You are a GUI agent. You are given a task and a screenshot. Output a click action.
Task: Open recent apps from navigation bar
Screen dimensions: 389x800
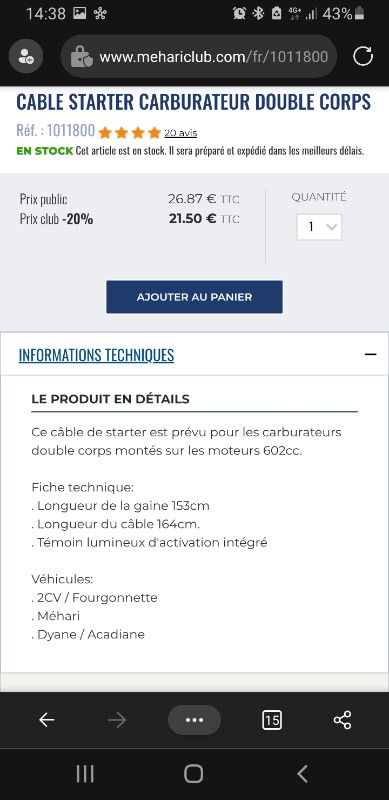click(x=85, y=773)
